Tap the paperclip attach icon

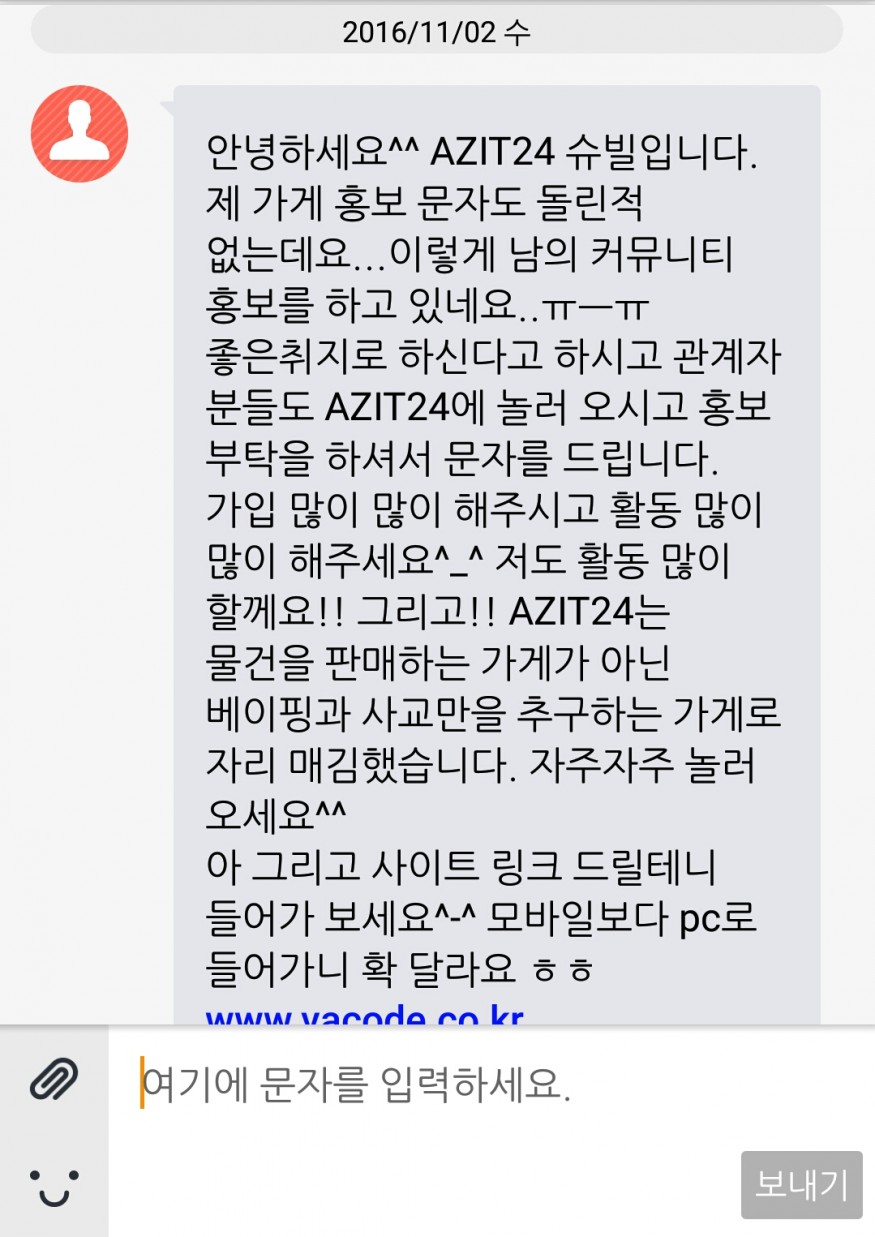tap(53, 1079)
